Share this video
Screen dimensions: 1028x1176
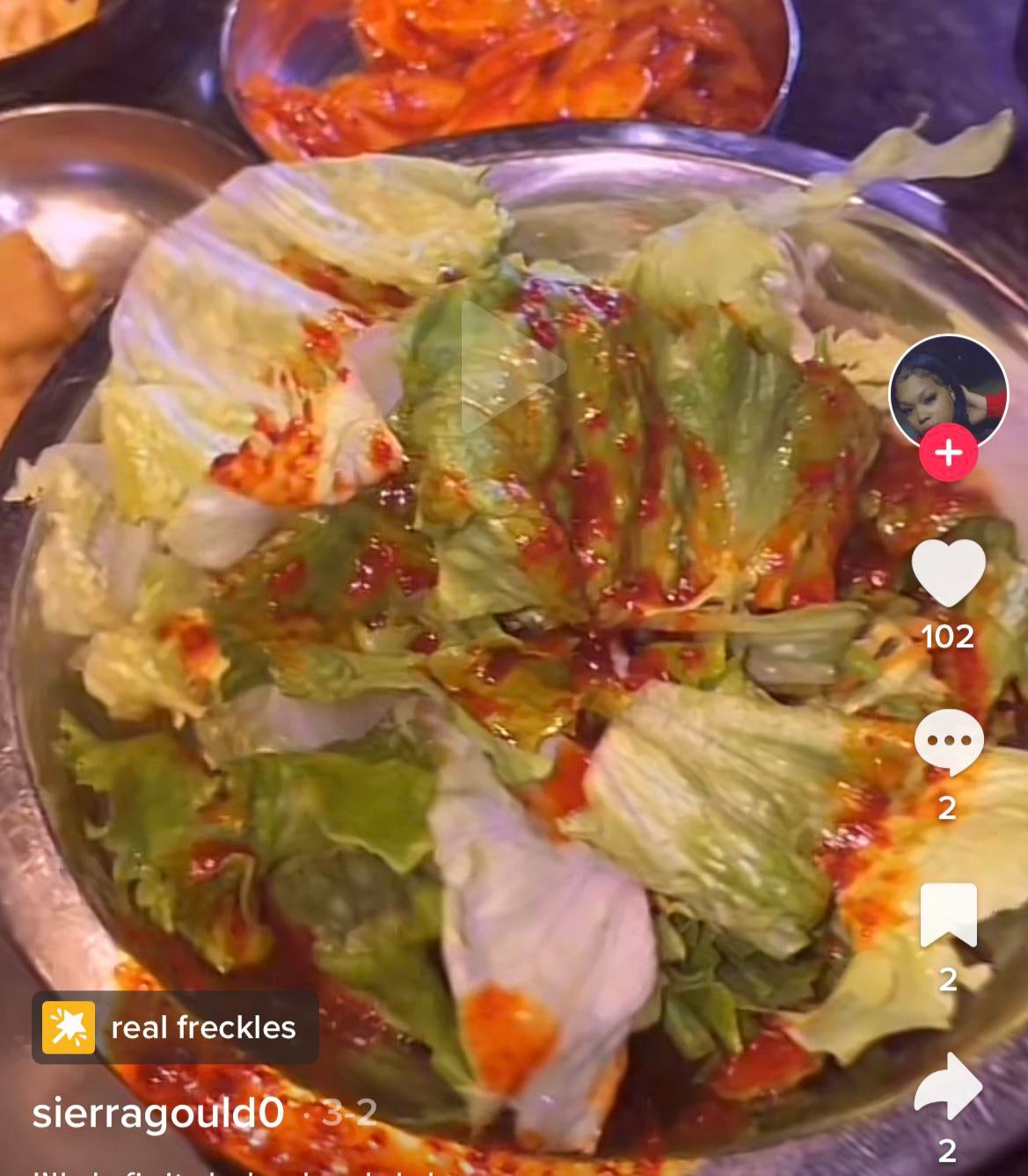[948, 1087]
